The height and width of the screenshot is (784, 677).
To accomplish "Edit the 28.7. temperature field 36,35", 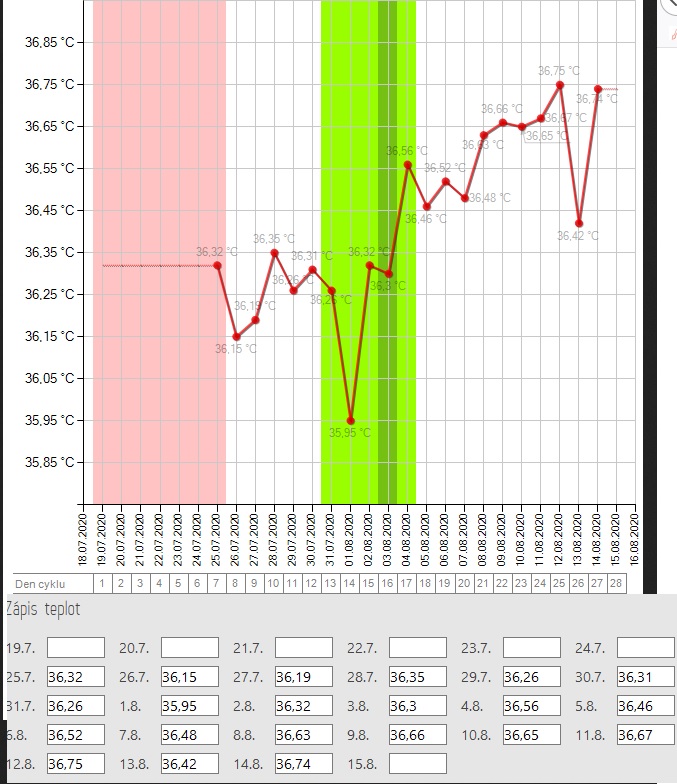I will click(417, 677).
